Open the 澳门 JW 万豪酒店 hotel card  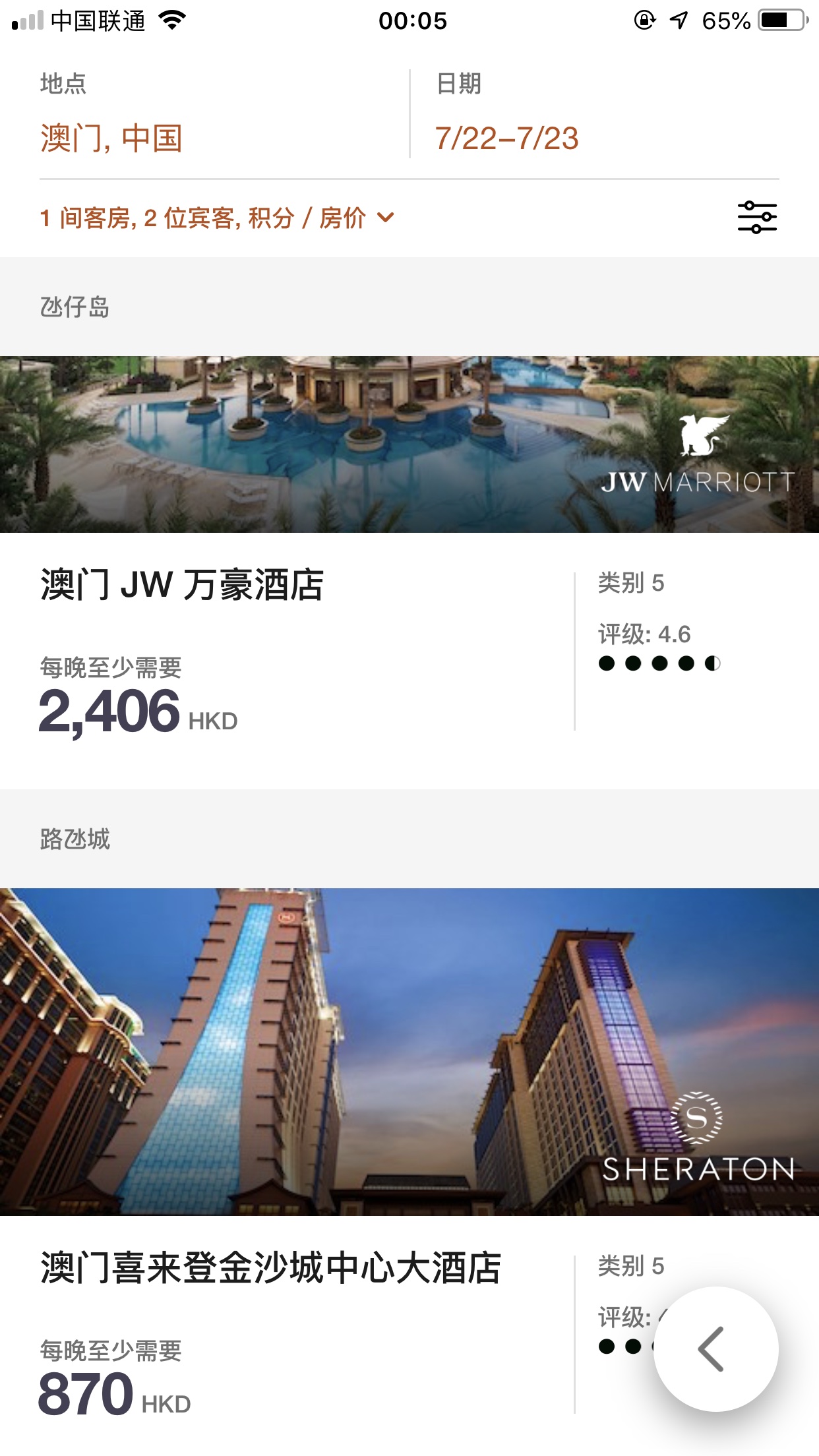tap(182, 585)
